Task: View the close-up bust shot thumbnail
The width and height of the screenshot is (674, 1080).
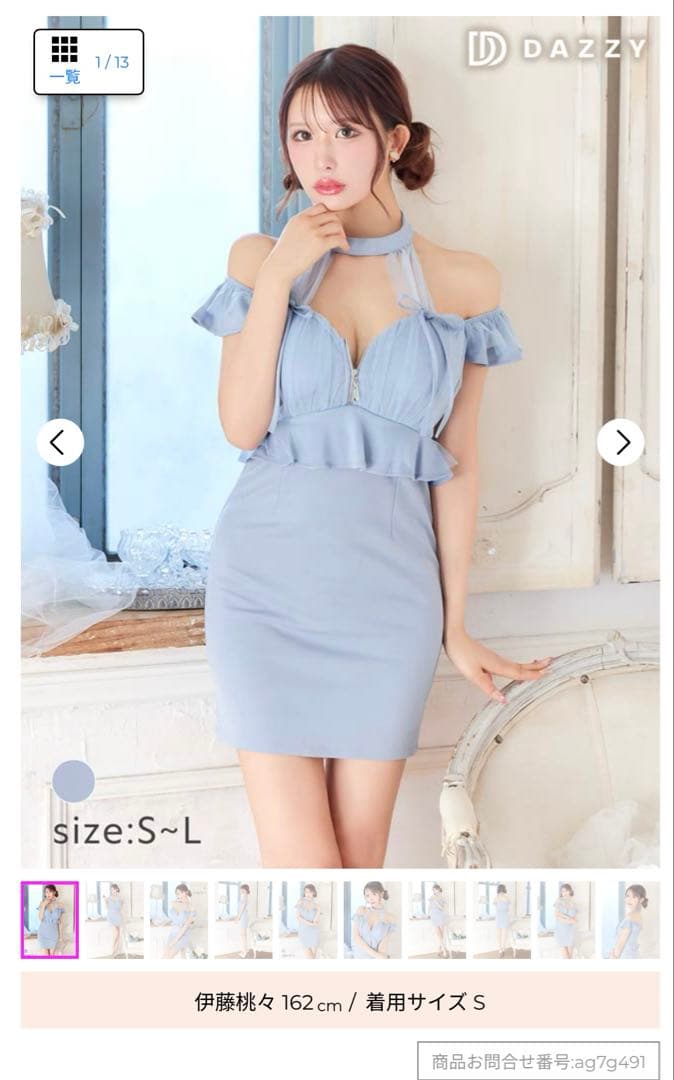Action: pos(373,919)
